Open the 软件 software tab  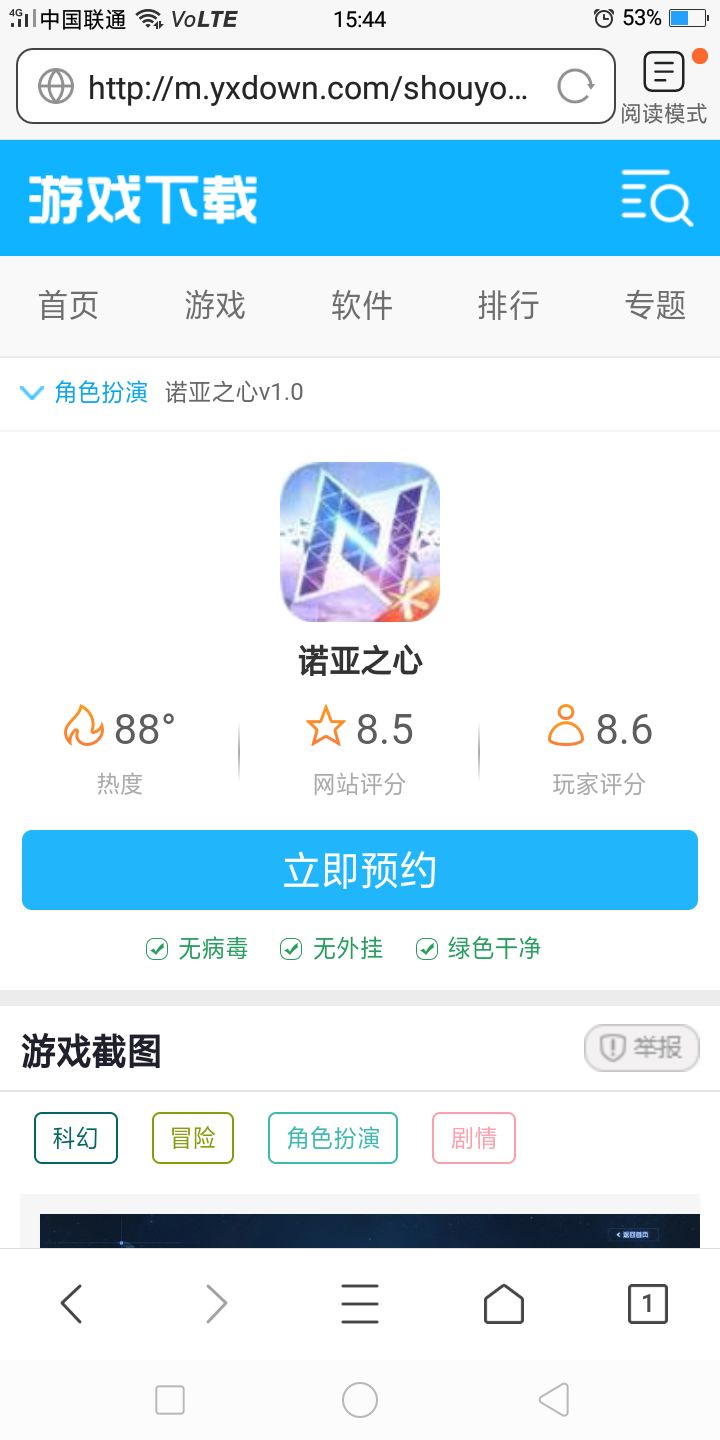(x=361, y=306)
